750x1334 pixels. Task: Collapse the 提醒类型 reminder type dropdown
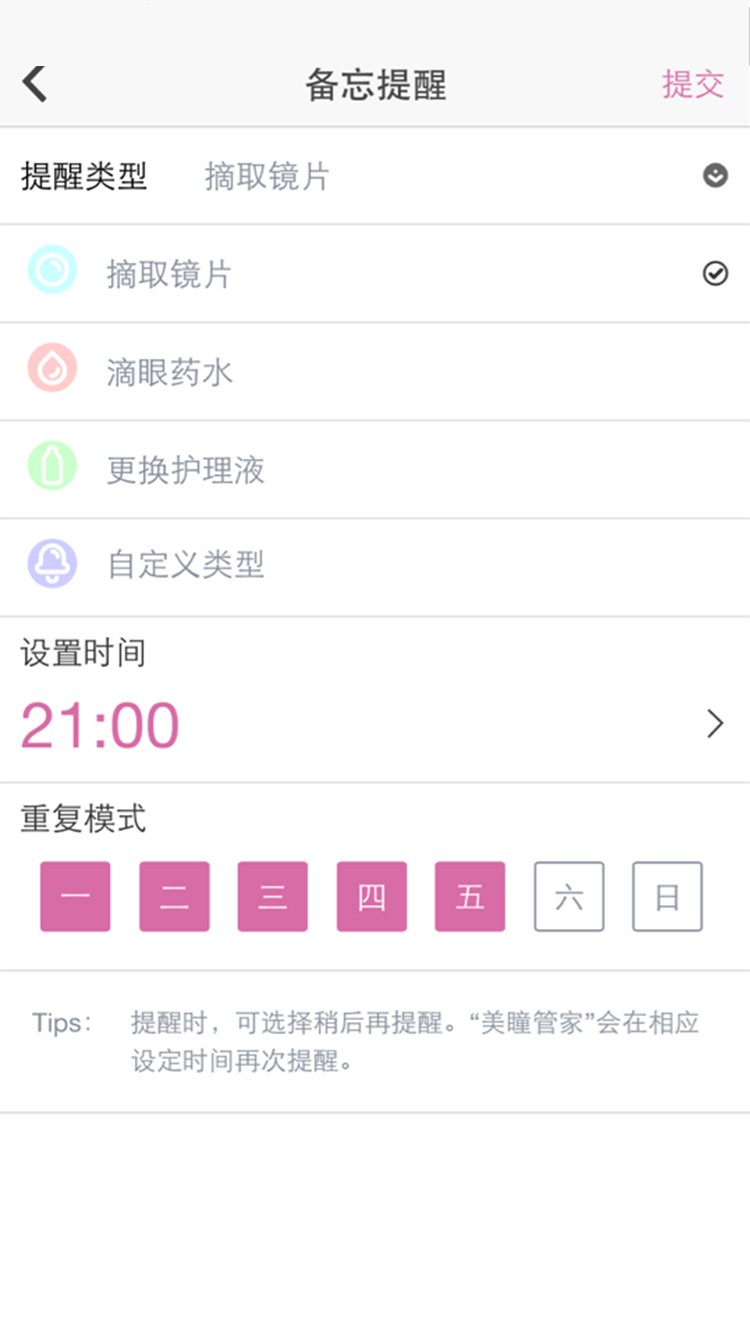(714, 176)
